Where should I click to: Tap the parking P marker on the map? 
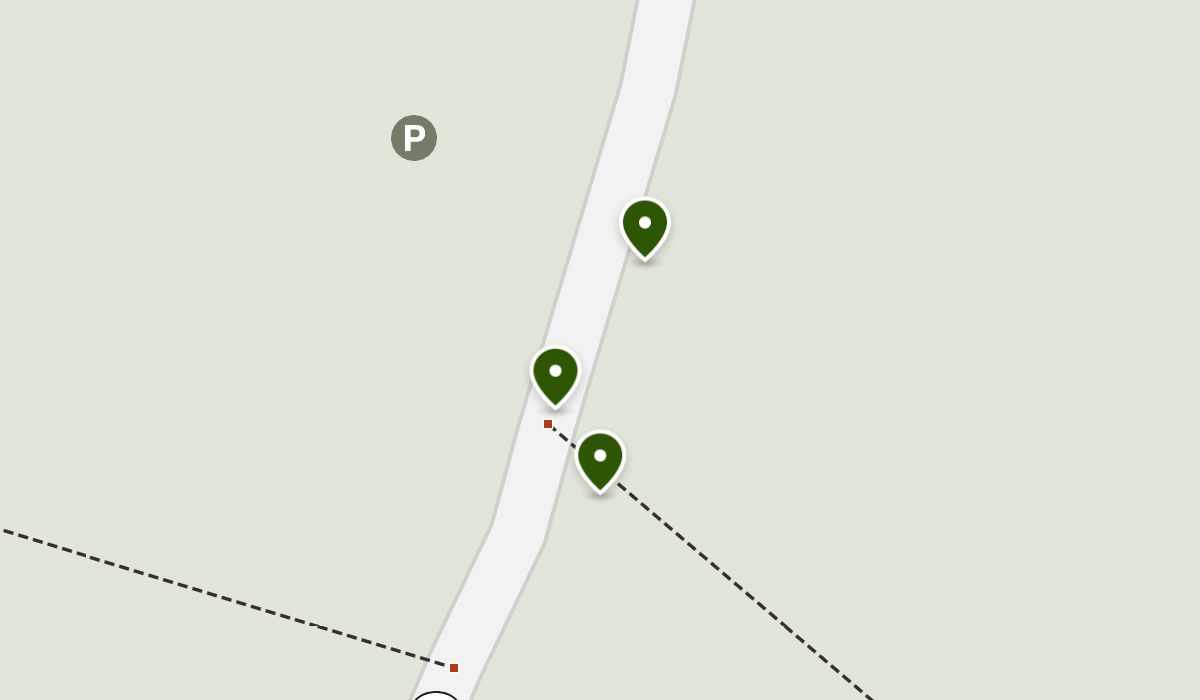click(414, 138)
